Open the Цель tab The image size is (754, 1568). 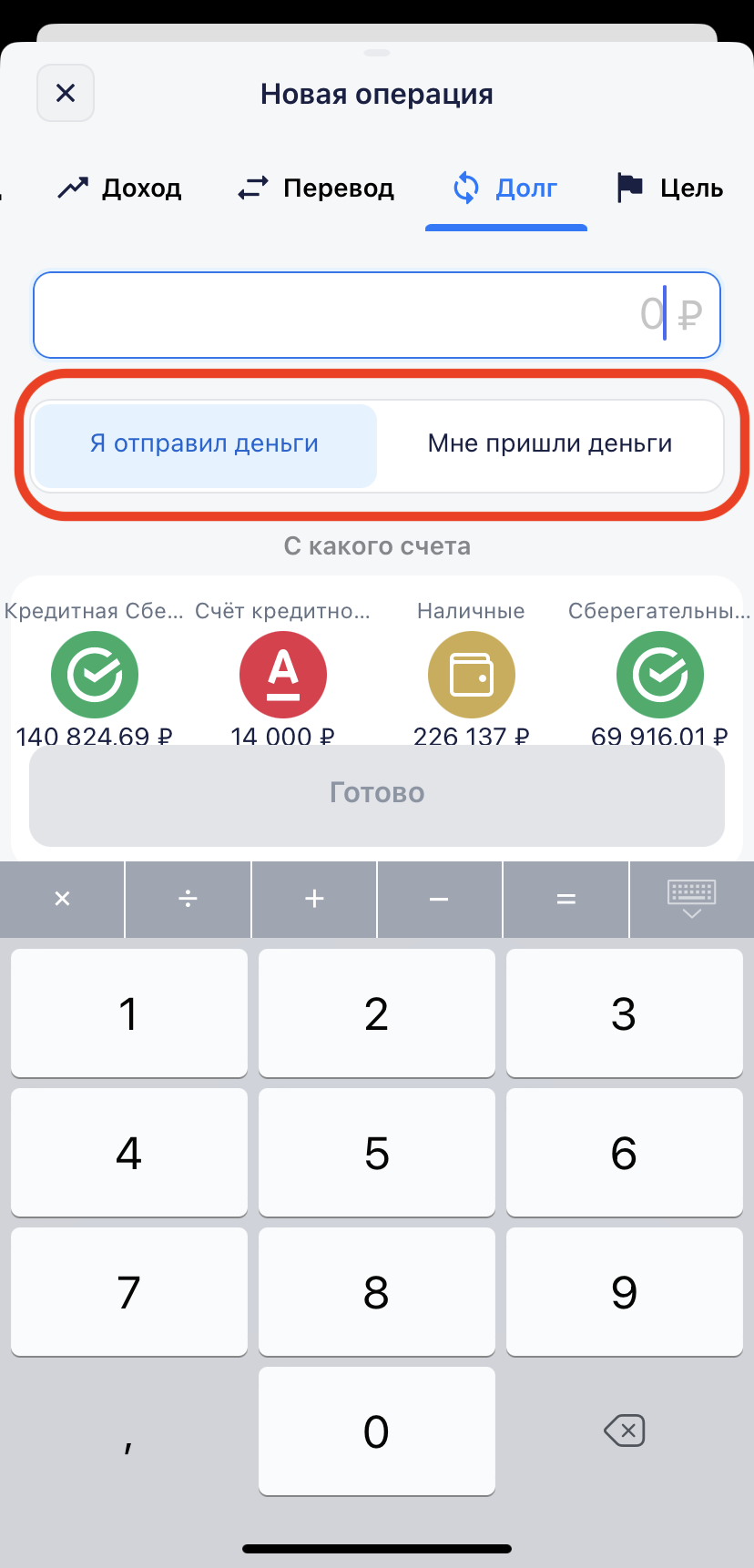pyautogui.click(x=669, y=188)
